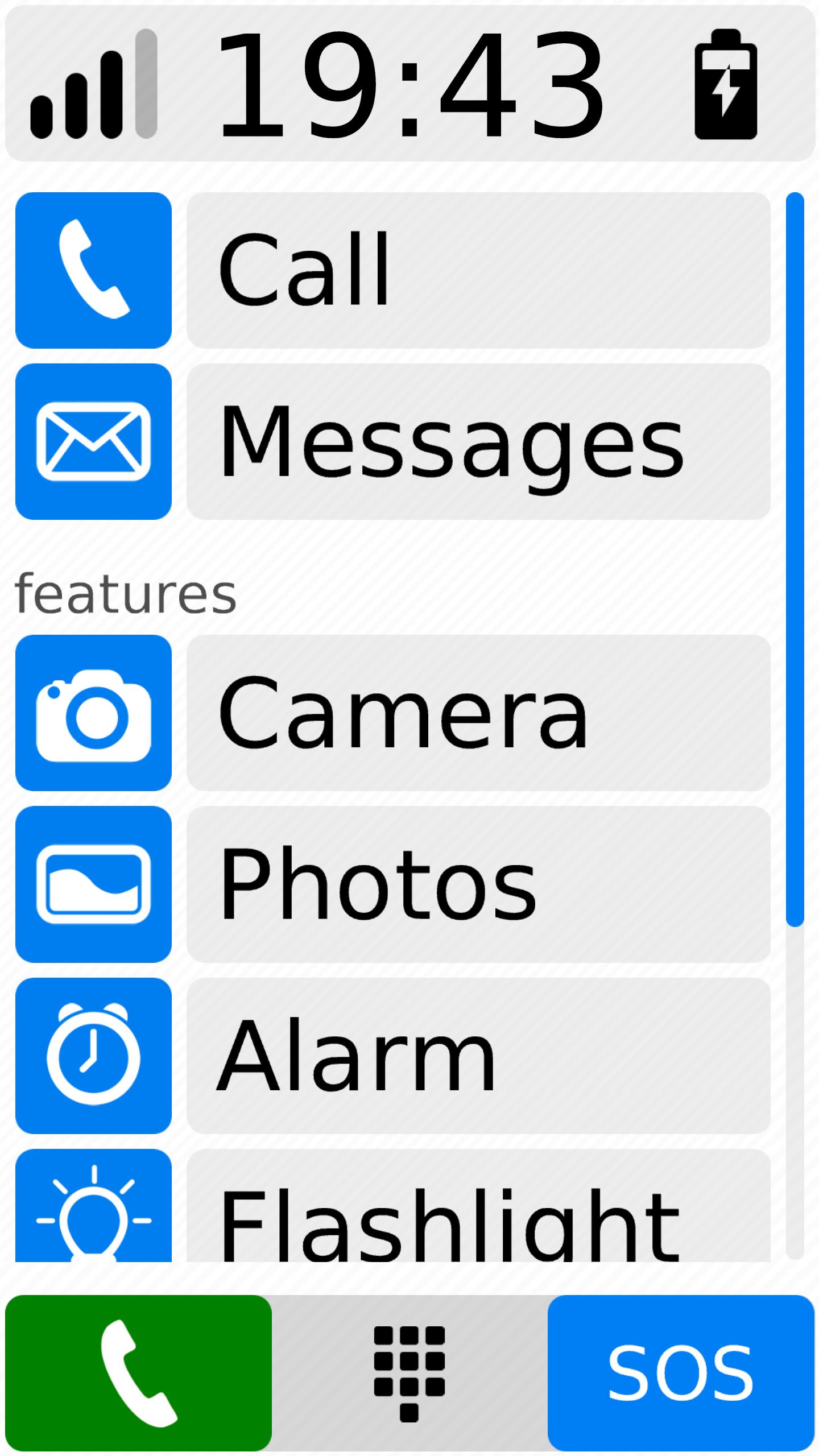Open the Alarm feature
This screenshot has height=1456, width=819.
click(x=478, y=1056)
